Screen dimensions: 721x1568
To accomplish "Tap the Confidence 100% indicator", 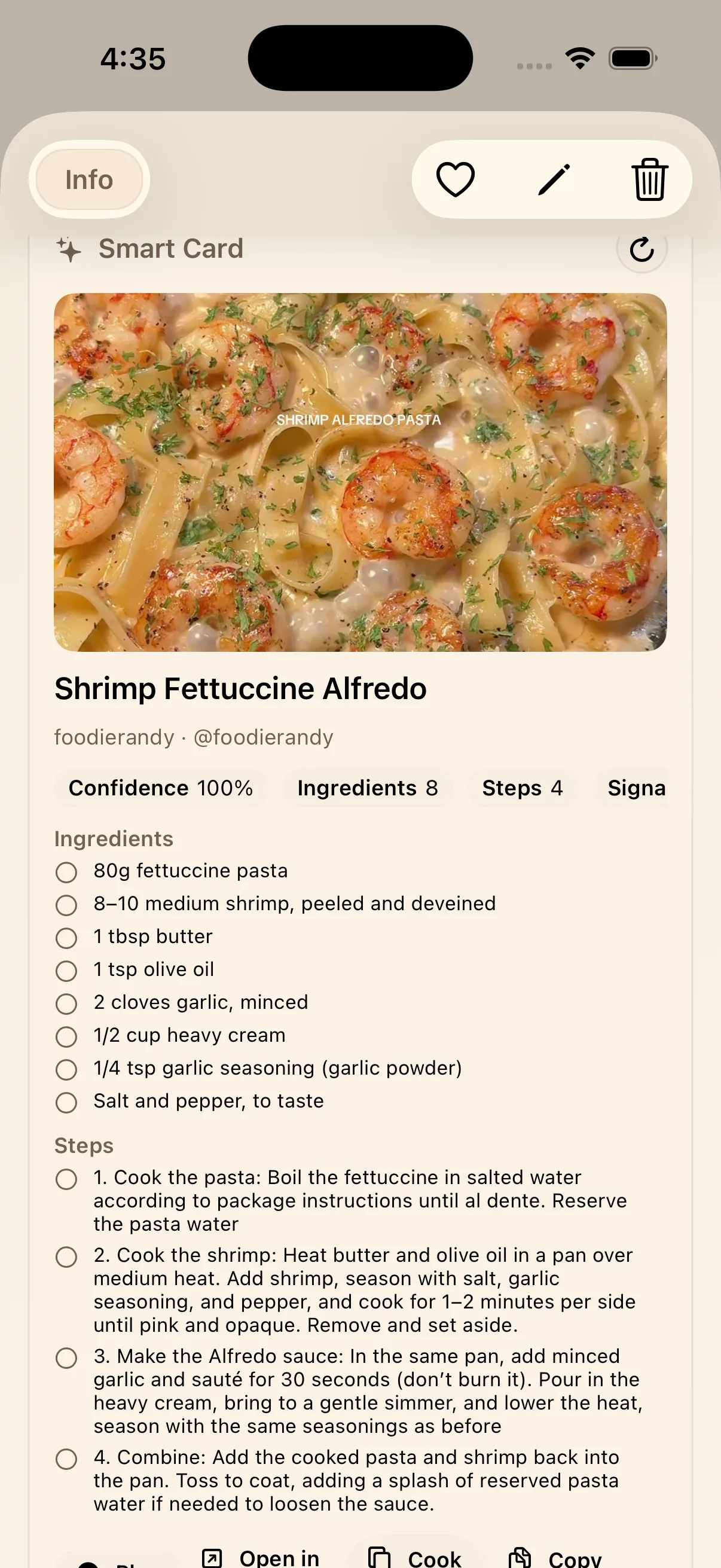I will coord(161,788).
